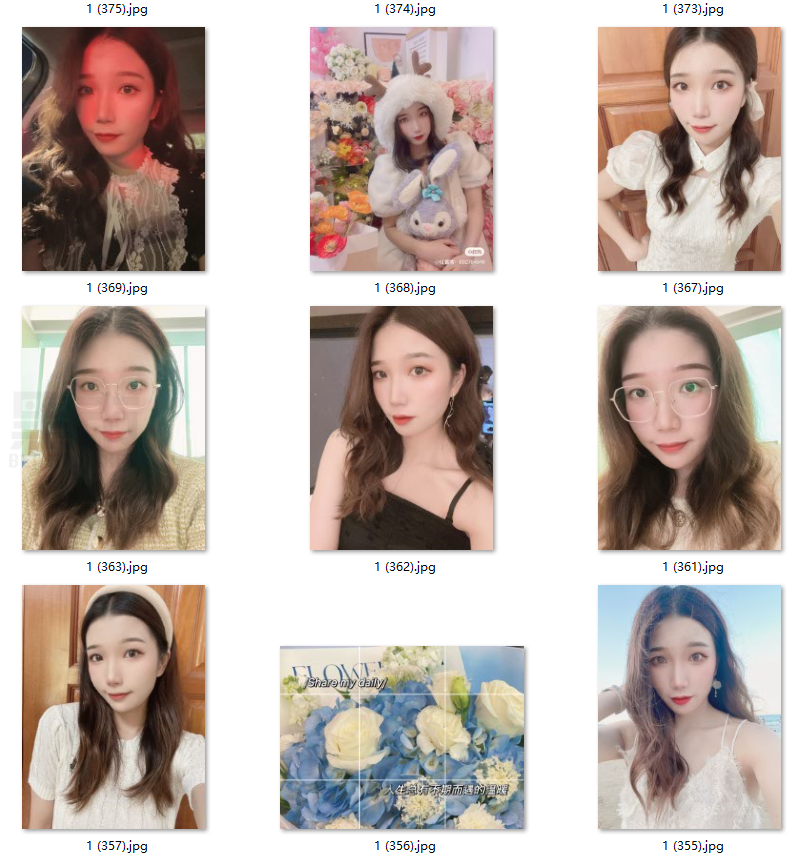Open 1 (362).jpg picture
This screenshot has height=857, width=806.
401,428
